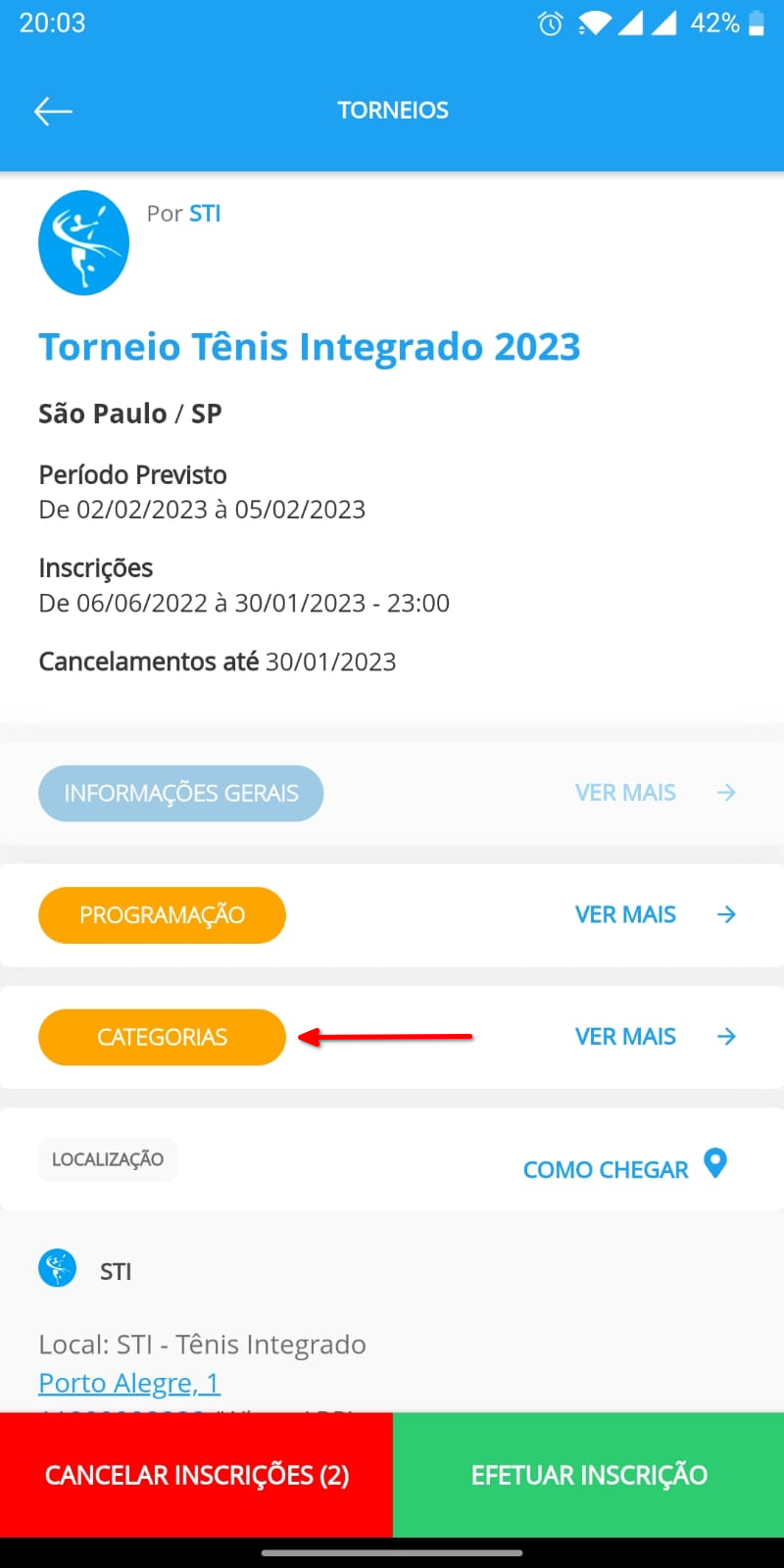Get directions with Como Chegar
Screen dimensions: 784x1568
tap(623, 1168)
